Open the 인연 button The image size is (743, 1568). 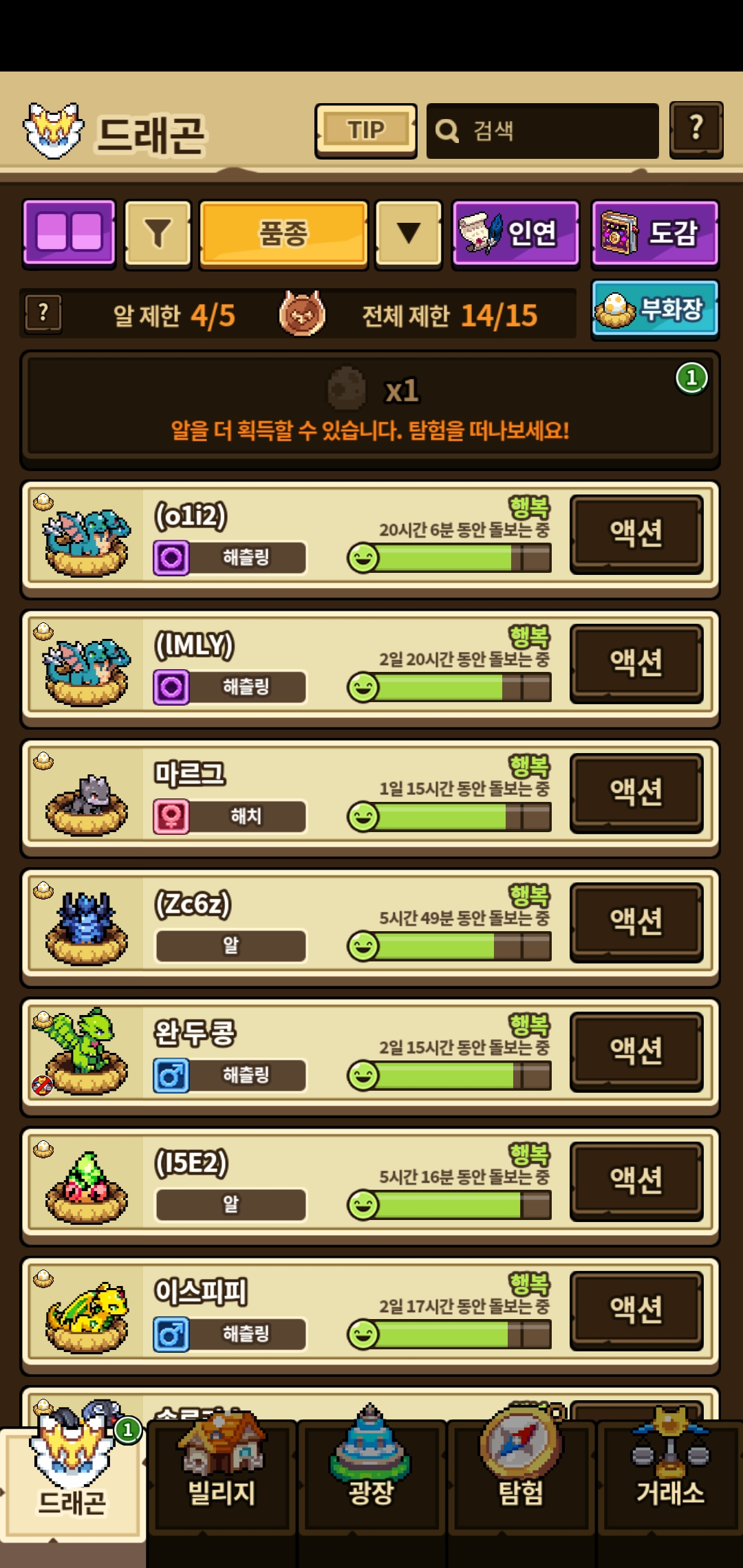(515, 234)
